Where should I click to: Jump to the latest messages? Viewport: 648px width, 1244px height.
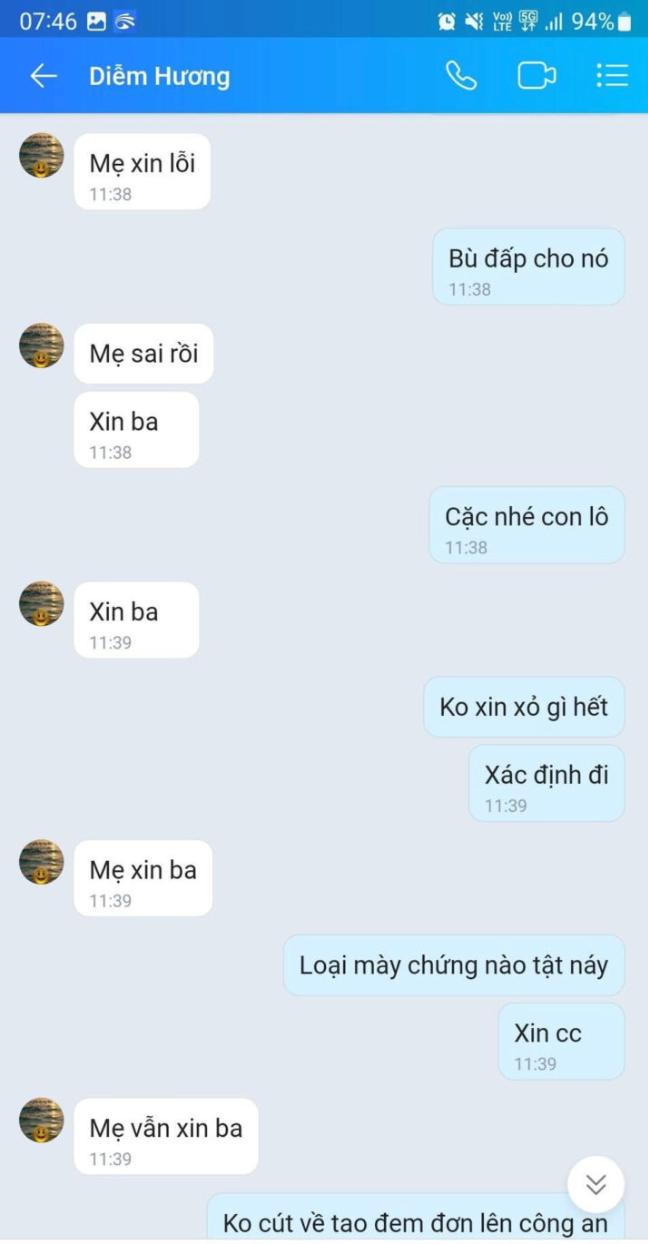click(596, 1184)
